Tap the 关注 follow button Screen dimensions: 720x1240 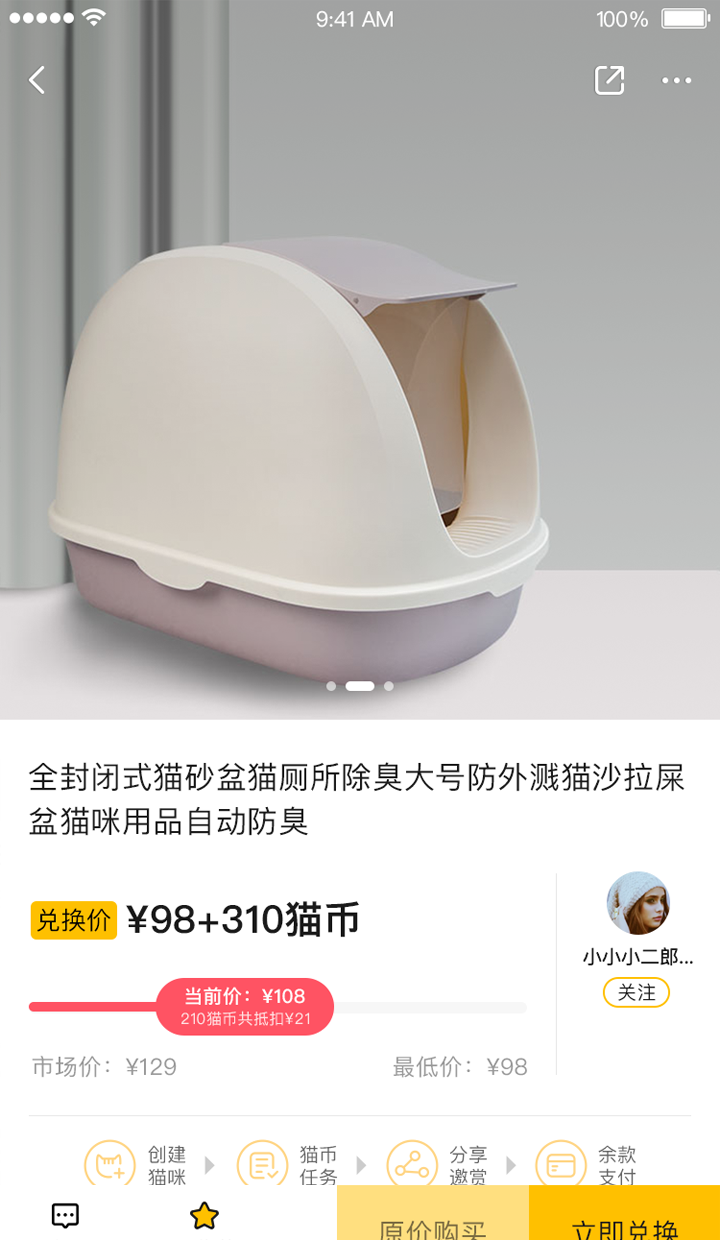tap(636, 992)
